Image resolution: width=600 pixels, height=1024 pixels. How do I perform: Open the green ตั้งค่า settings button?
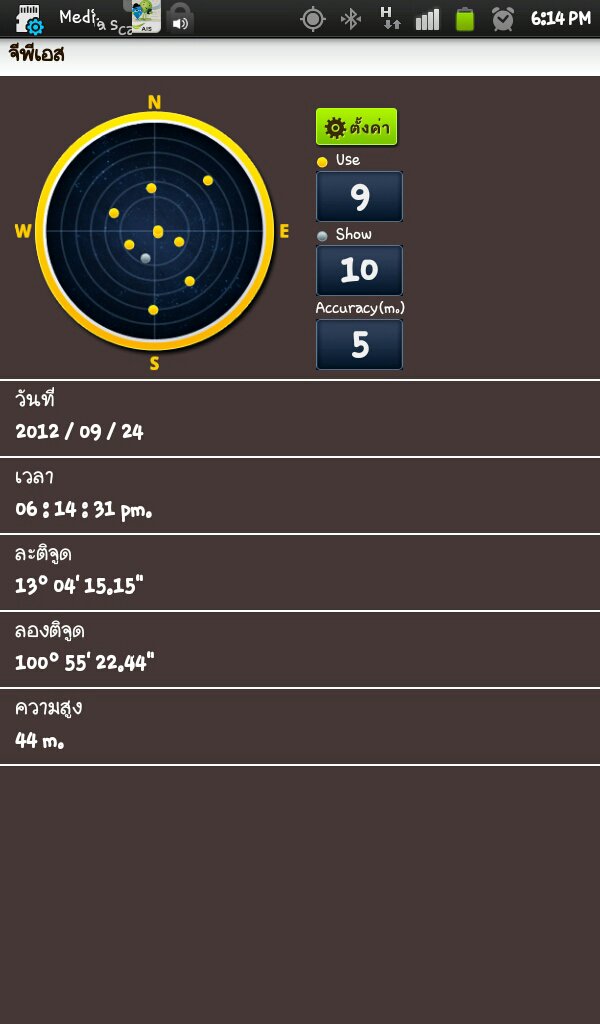click(x=356, y=127)
